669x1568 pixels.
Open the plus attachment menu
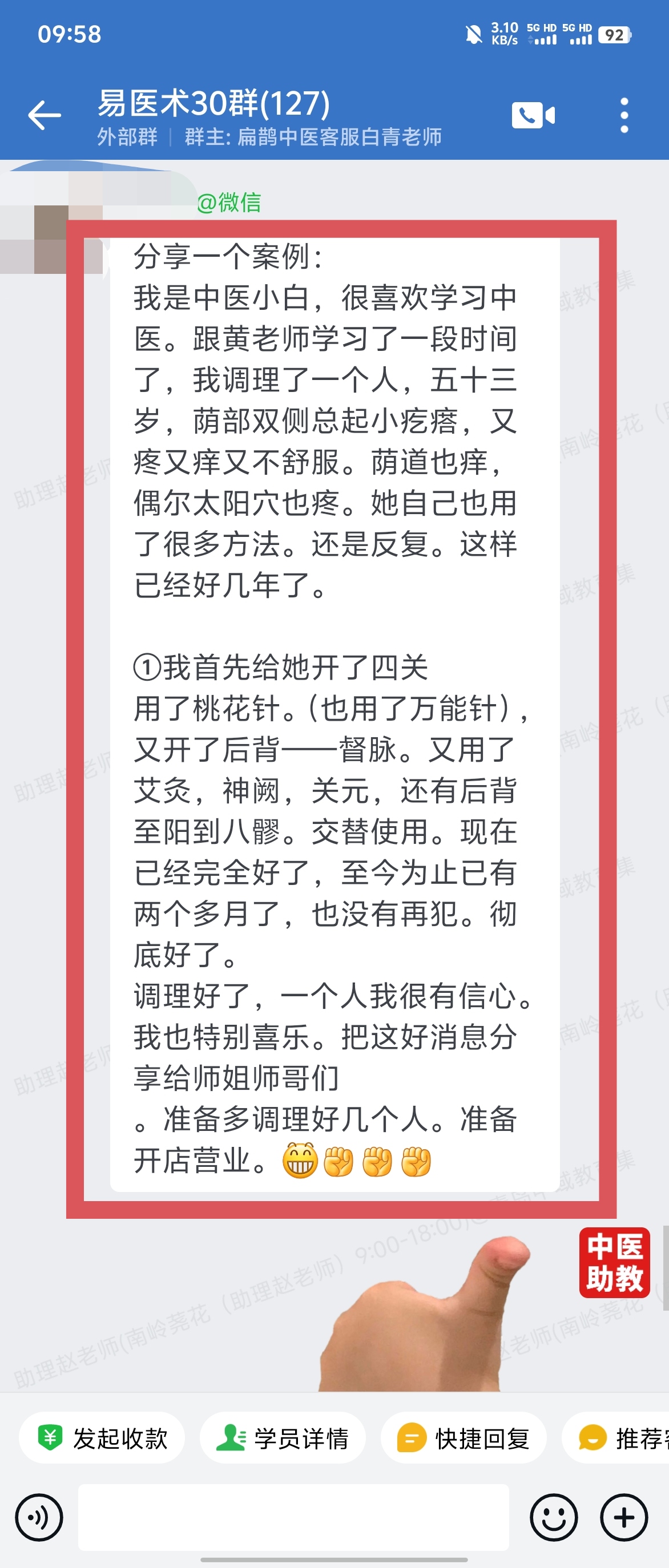tap(624, 1517)
